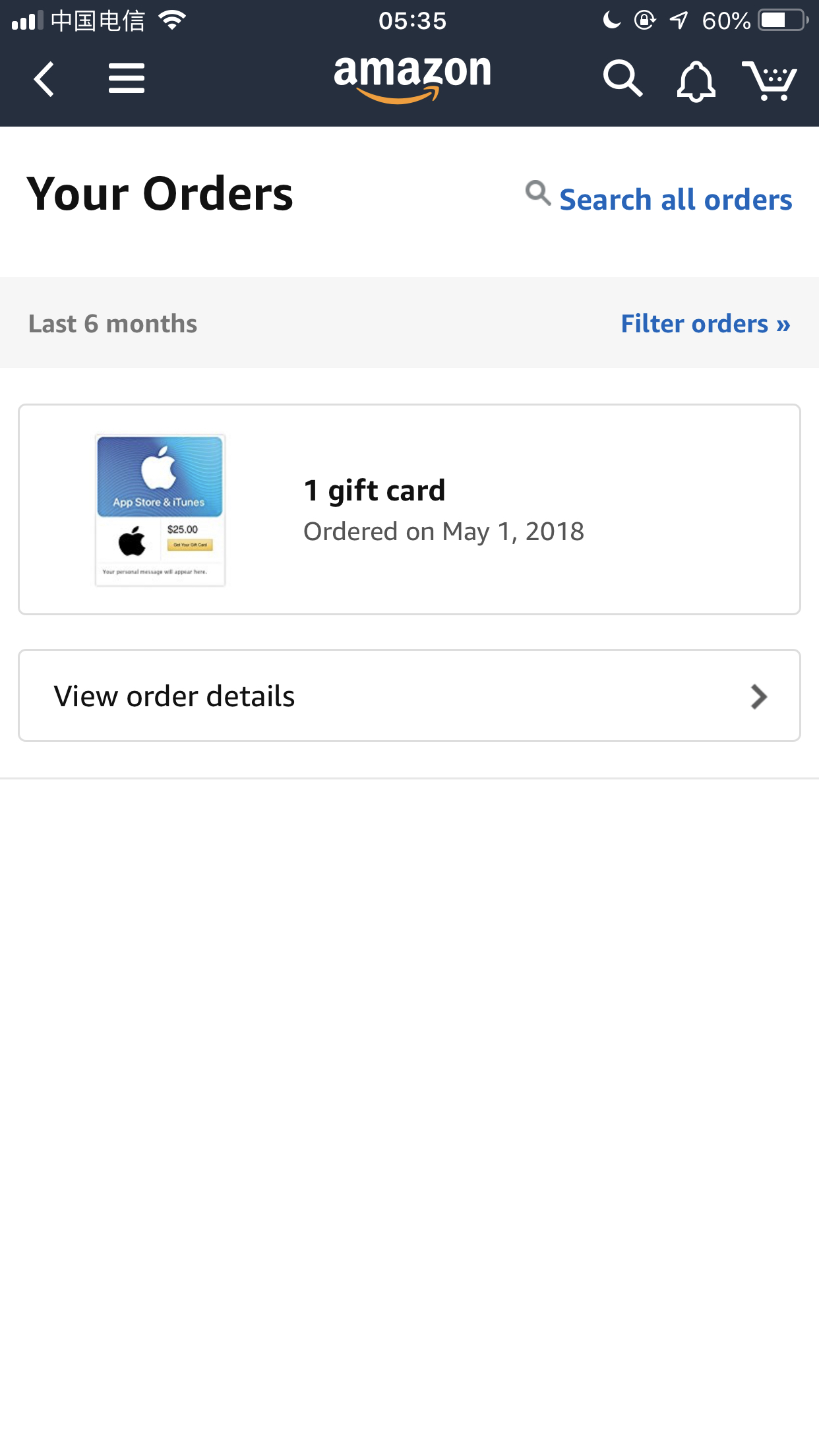The width and height of the screenshot is (819, 1456).
Task: Tap Search all orders link
Action: coord(675,200)
